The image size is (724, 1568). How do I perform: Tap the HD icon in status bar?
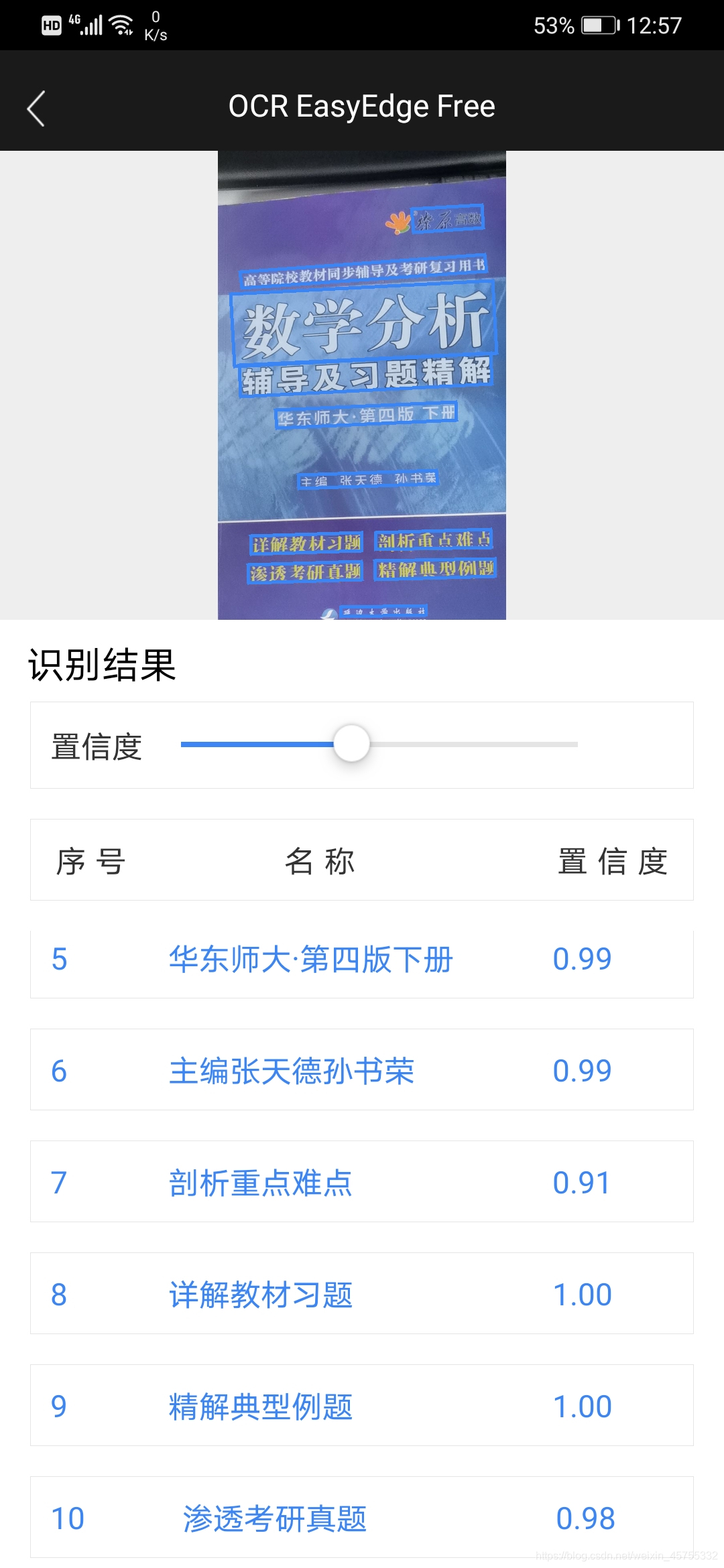pos(50,25)
